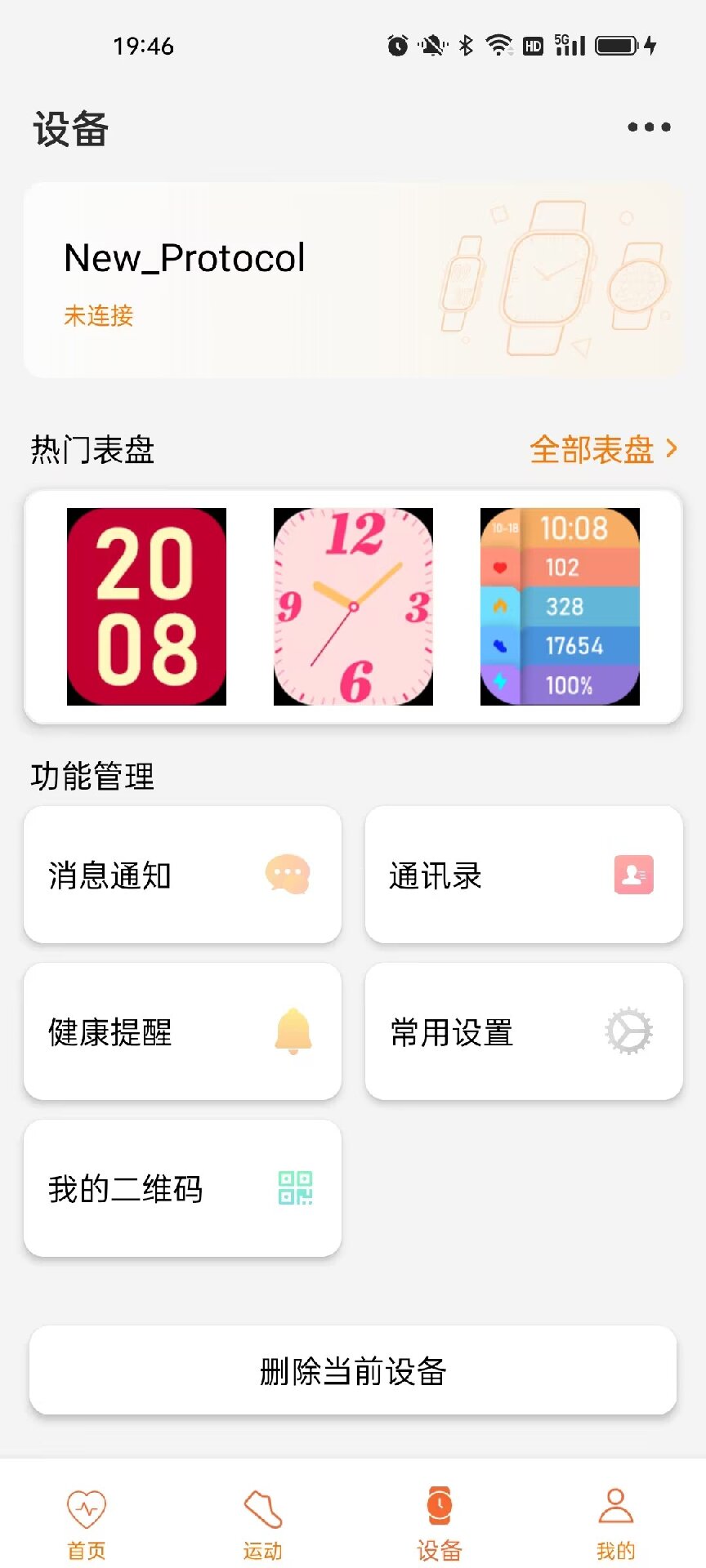
Task: Tap 删除当前设备 to delete current device
Action: [x=353, y=1371]
